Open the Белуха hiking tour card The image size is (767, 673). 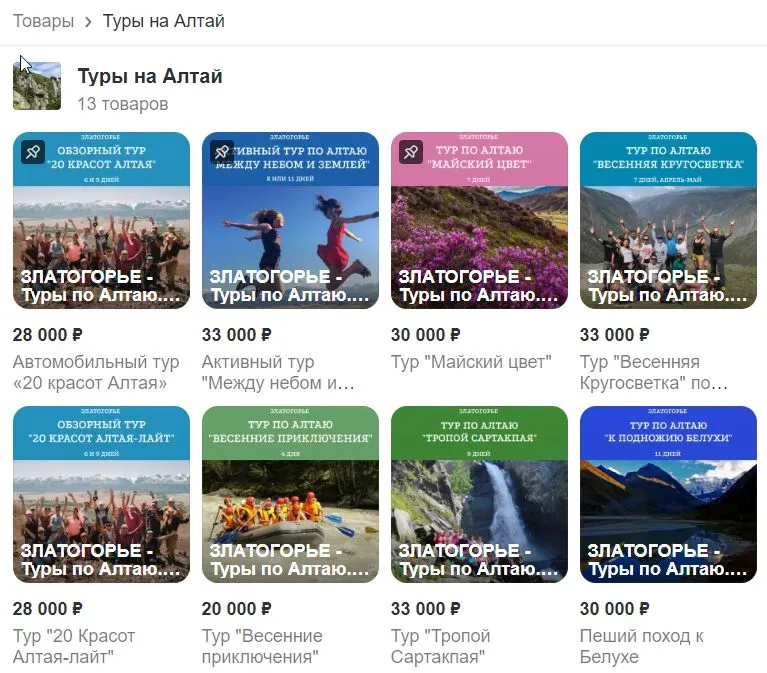pyautogui.click(x=667, y=494)
